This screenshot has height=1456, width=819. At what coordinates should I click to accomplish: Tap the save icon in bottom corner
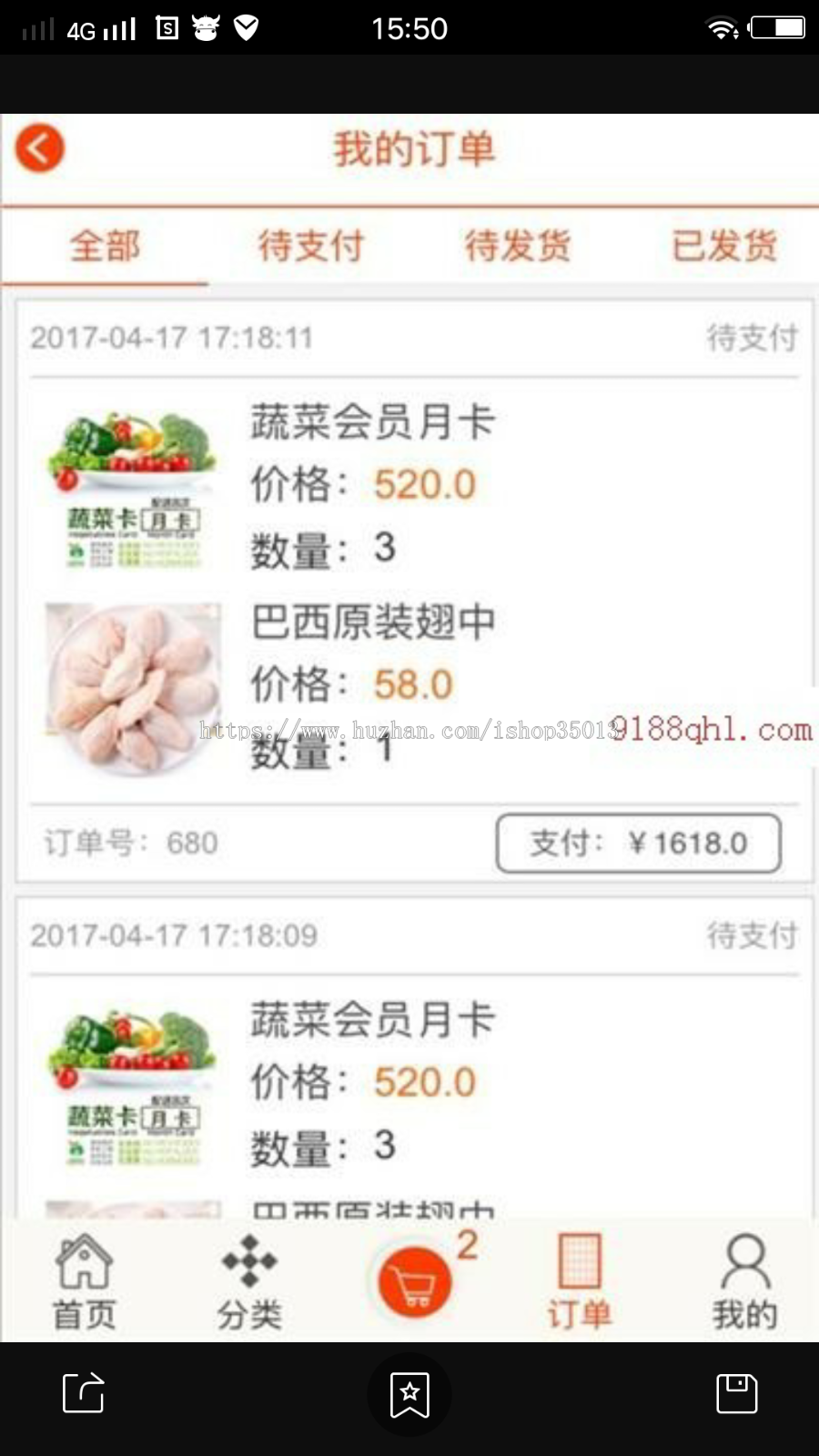tap(736, 1392)
